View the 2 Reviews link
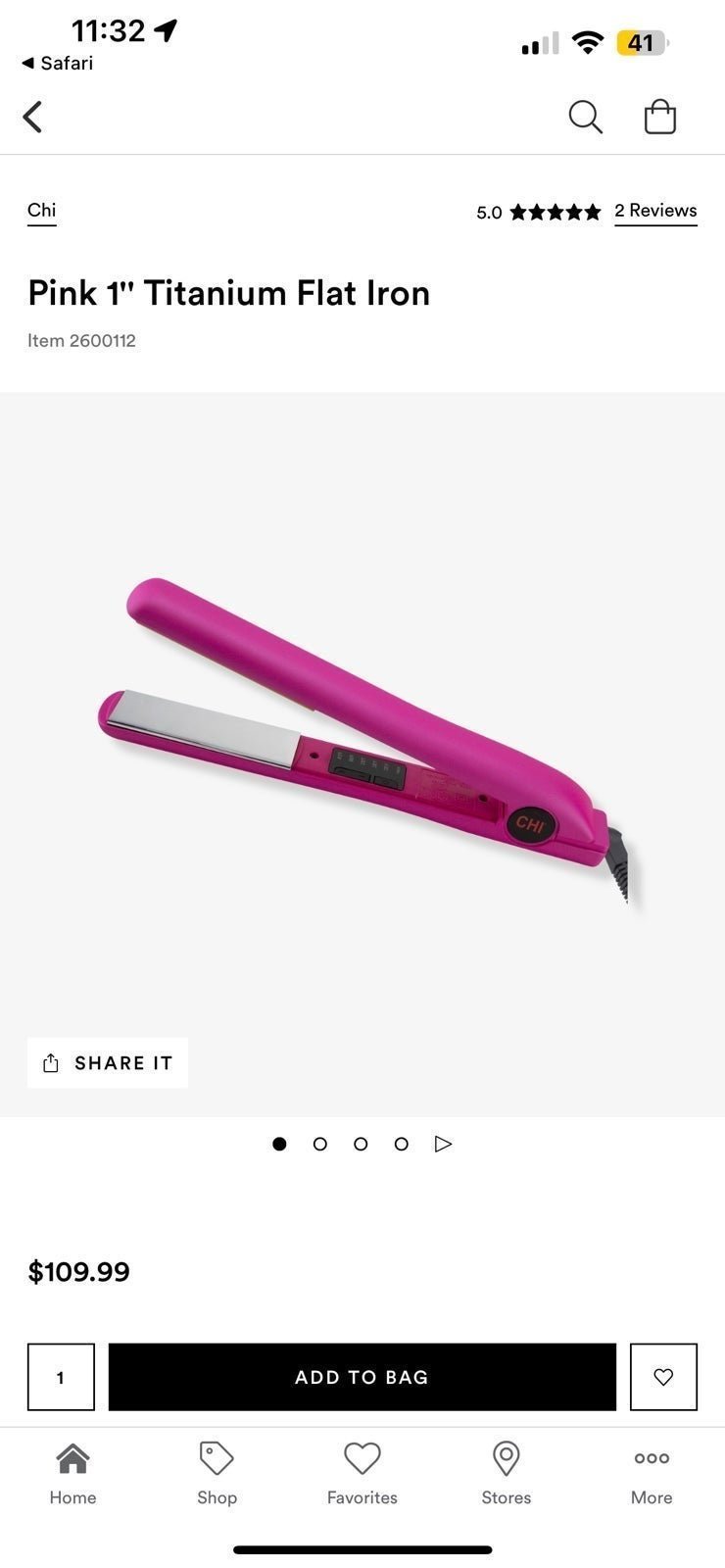Image resolution: width=725 pixels, height=1568 pixels. coord(655,211)
